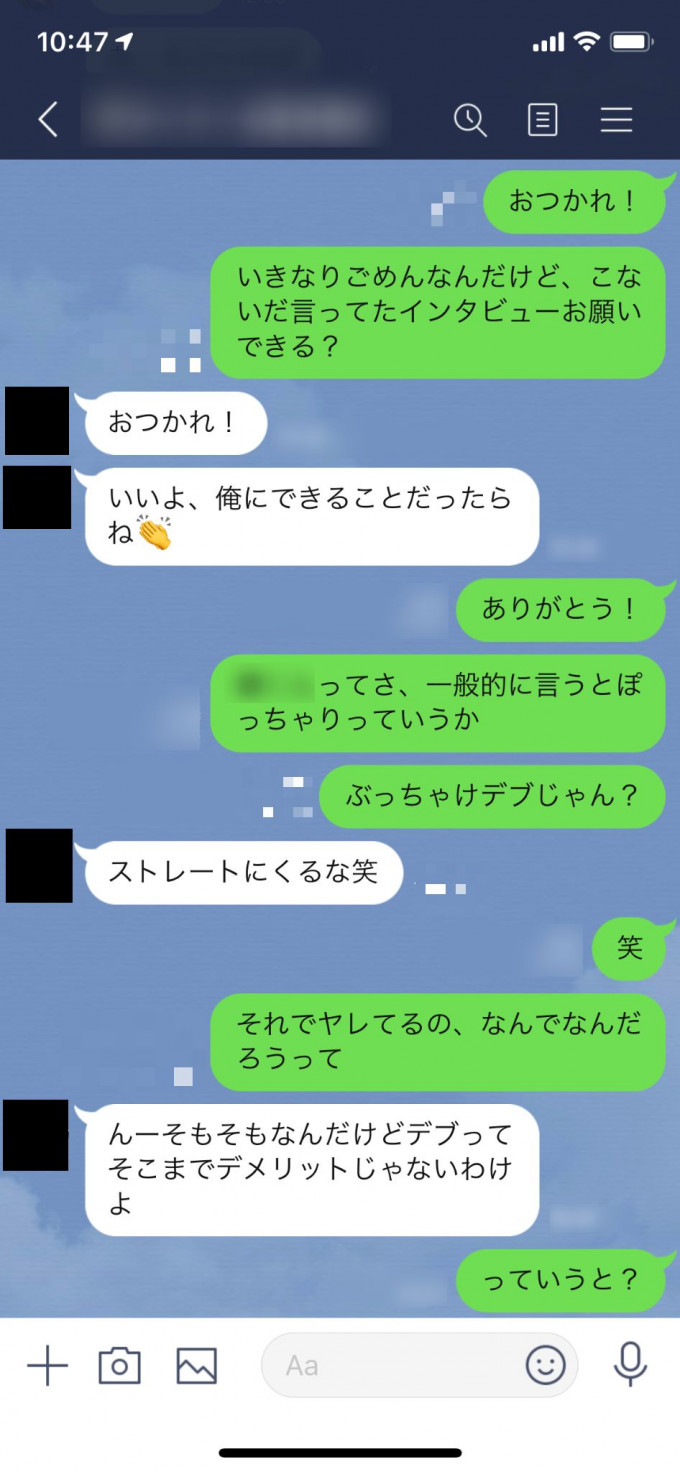Viewport: 680px width, 1472px height.
Task: Open the emoji and sticker picker
Action: 545,1365
